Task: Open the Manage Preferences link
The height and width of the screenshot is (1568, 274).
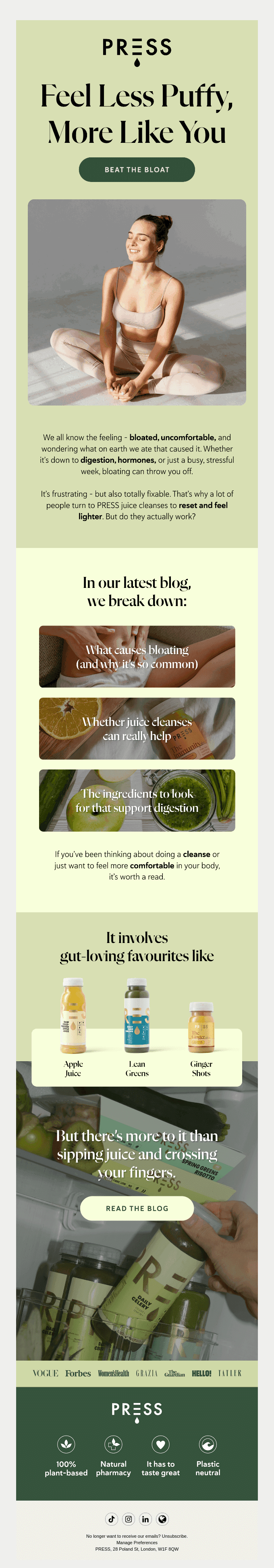Action: click(137, 1543)
